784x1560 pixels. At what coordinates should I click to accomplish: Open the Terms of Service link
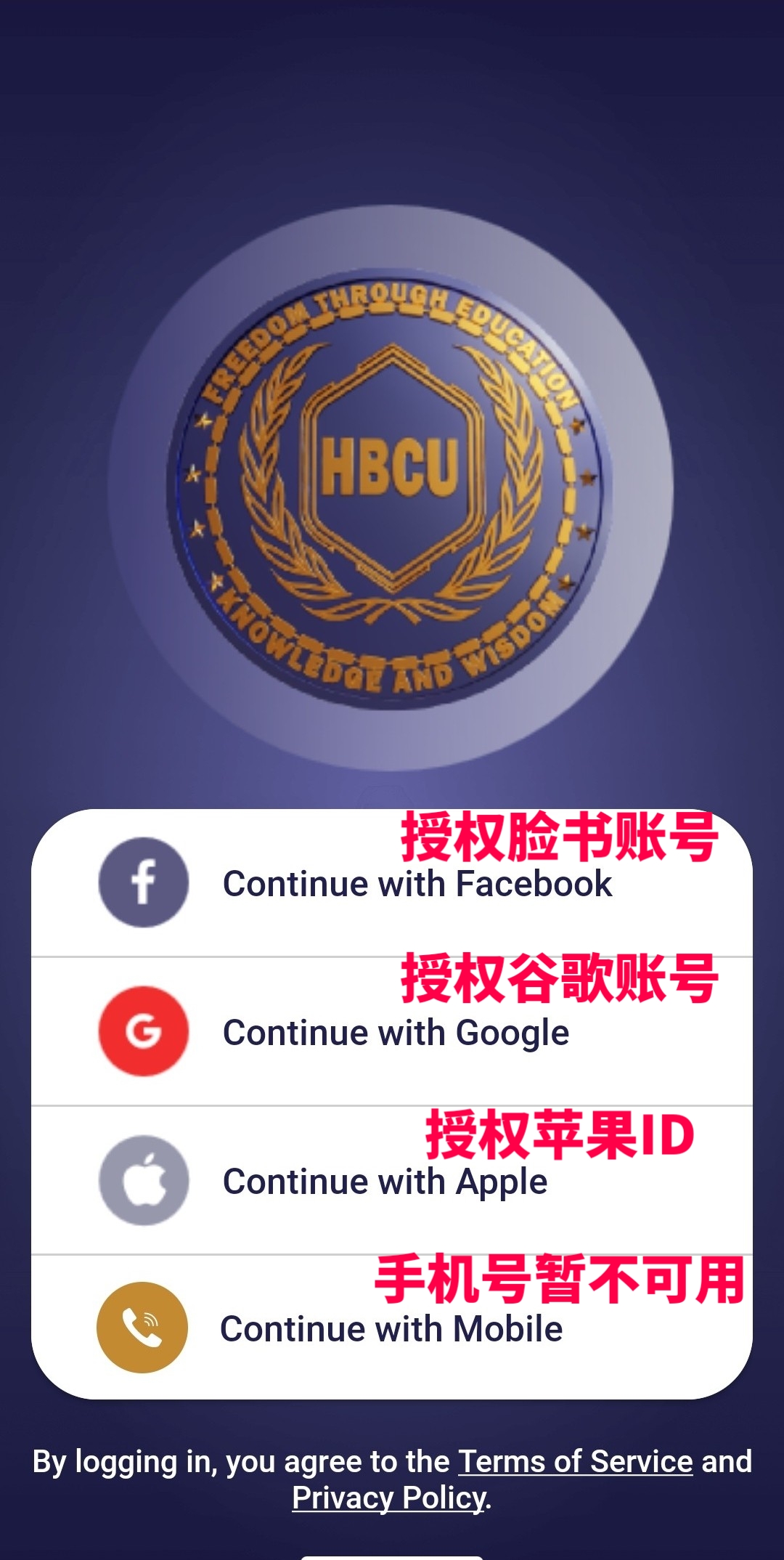pyautogui.click(x=575, y=1461)
